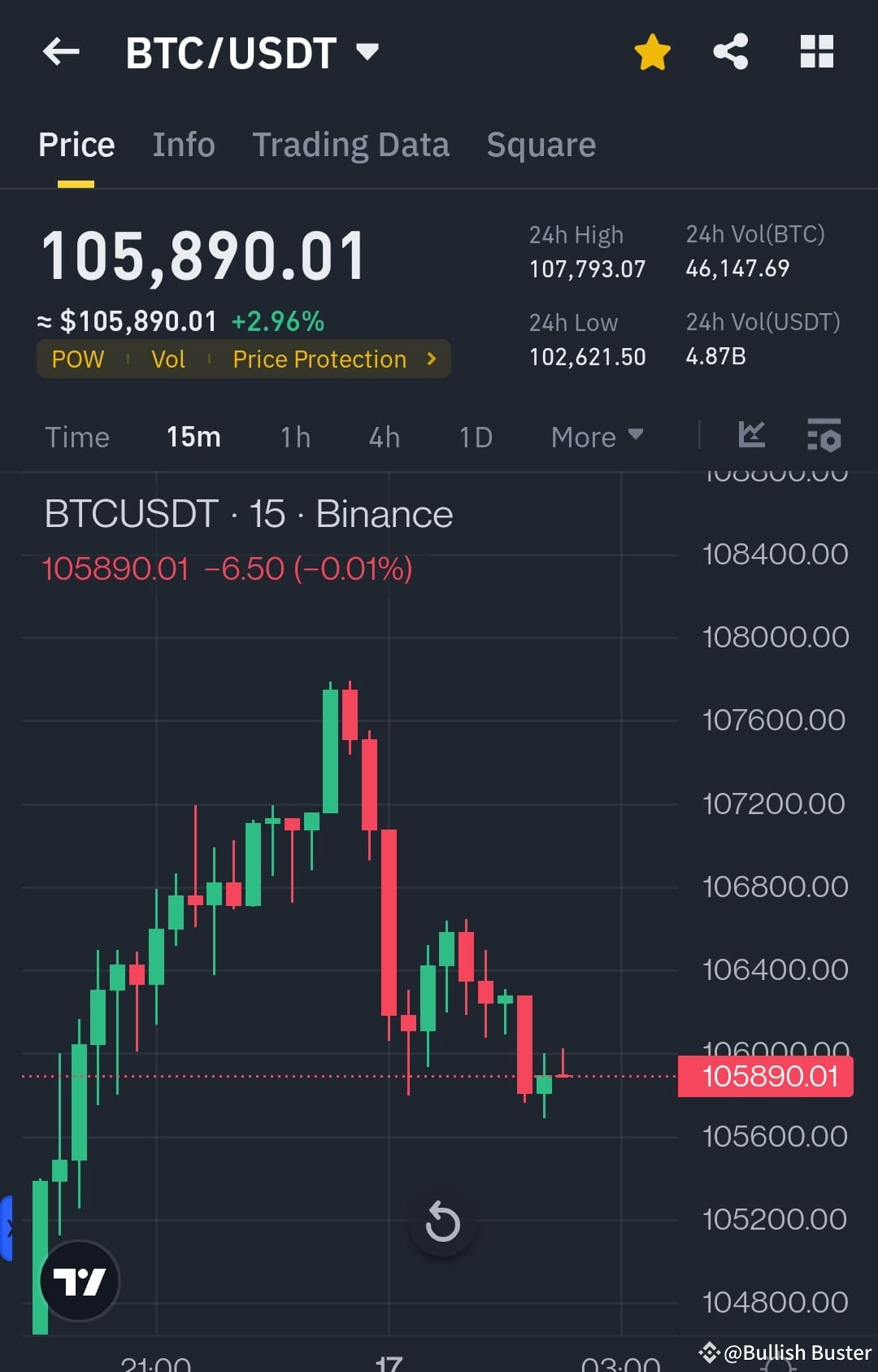Switch to the Trading Data tab
The image size is (878, 1372).
click(351, 144)
